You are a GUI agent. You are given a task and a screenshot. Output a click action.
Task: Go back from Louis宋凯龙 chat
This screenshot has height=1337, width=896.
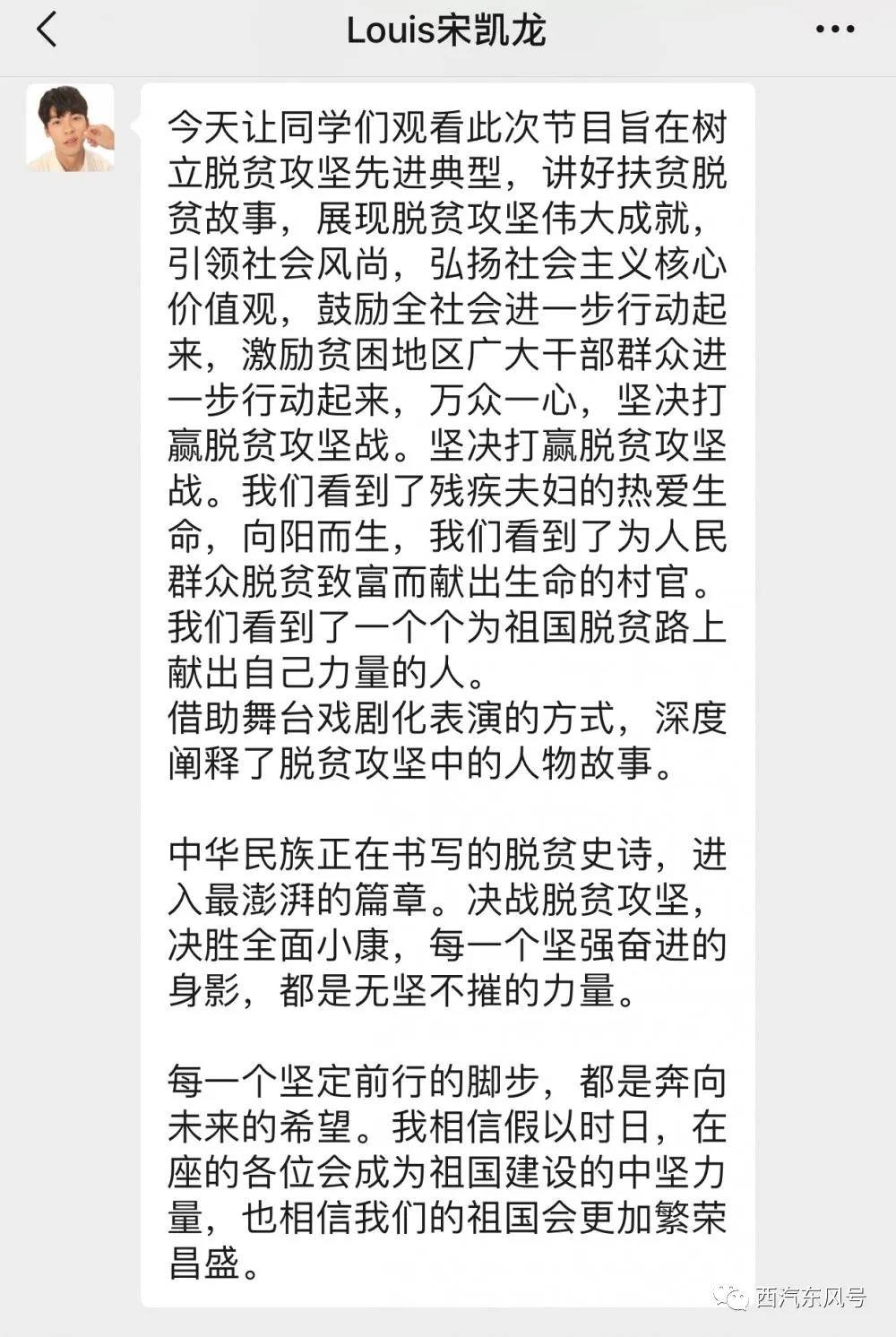pyautogui.click(x=47, y=30)
